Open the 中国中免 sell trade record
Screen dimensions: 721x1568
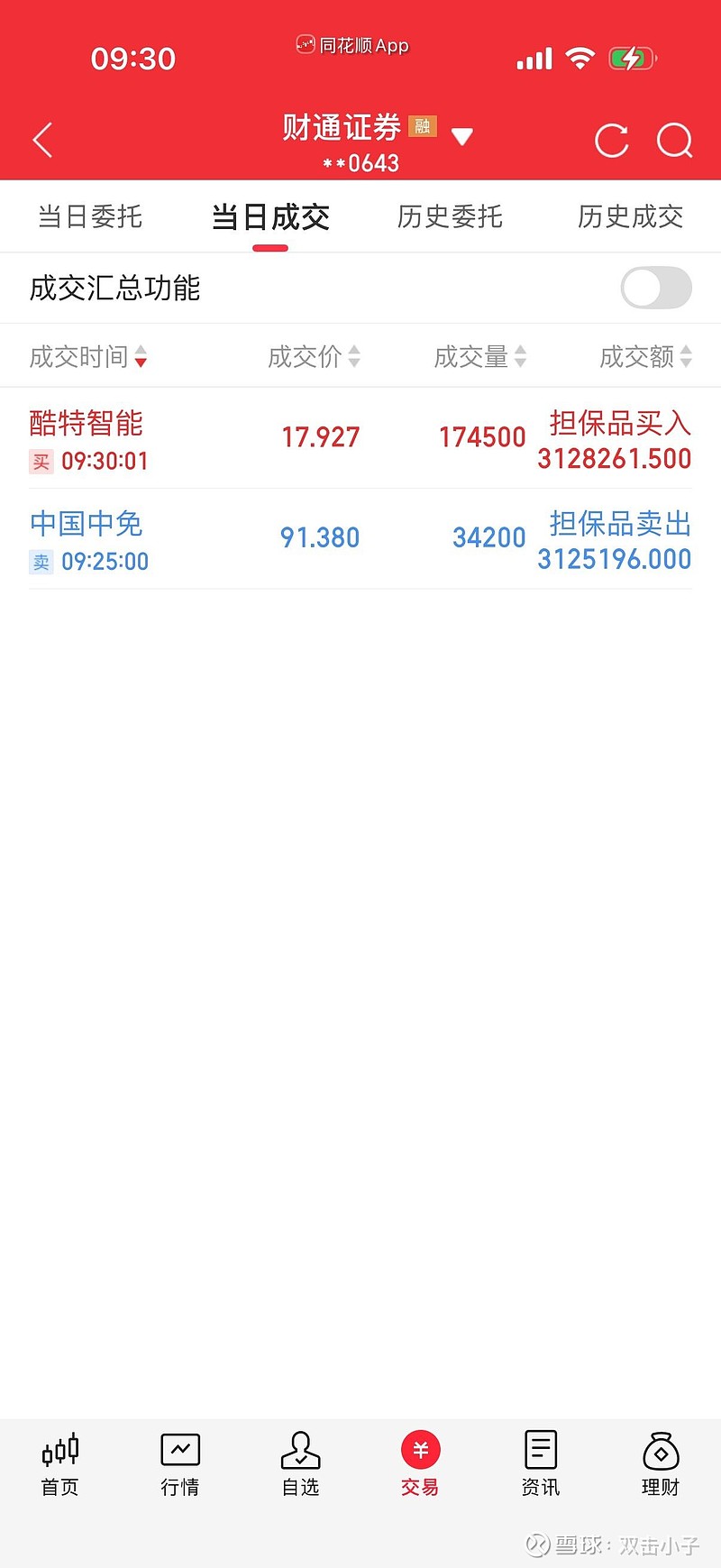360,539
